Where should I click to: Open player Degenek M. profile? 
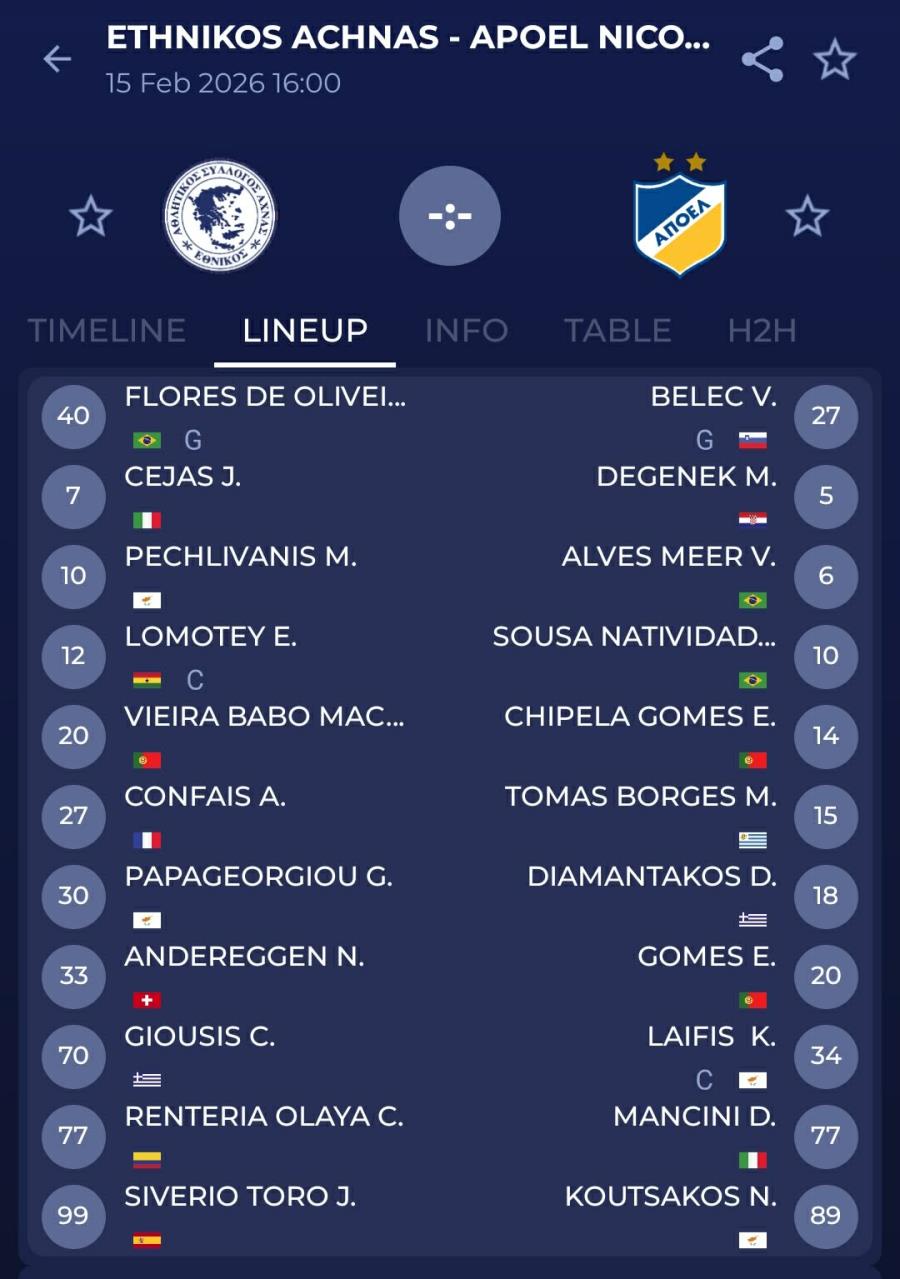[686, 477]
